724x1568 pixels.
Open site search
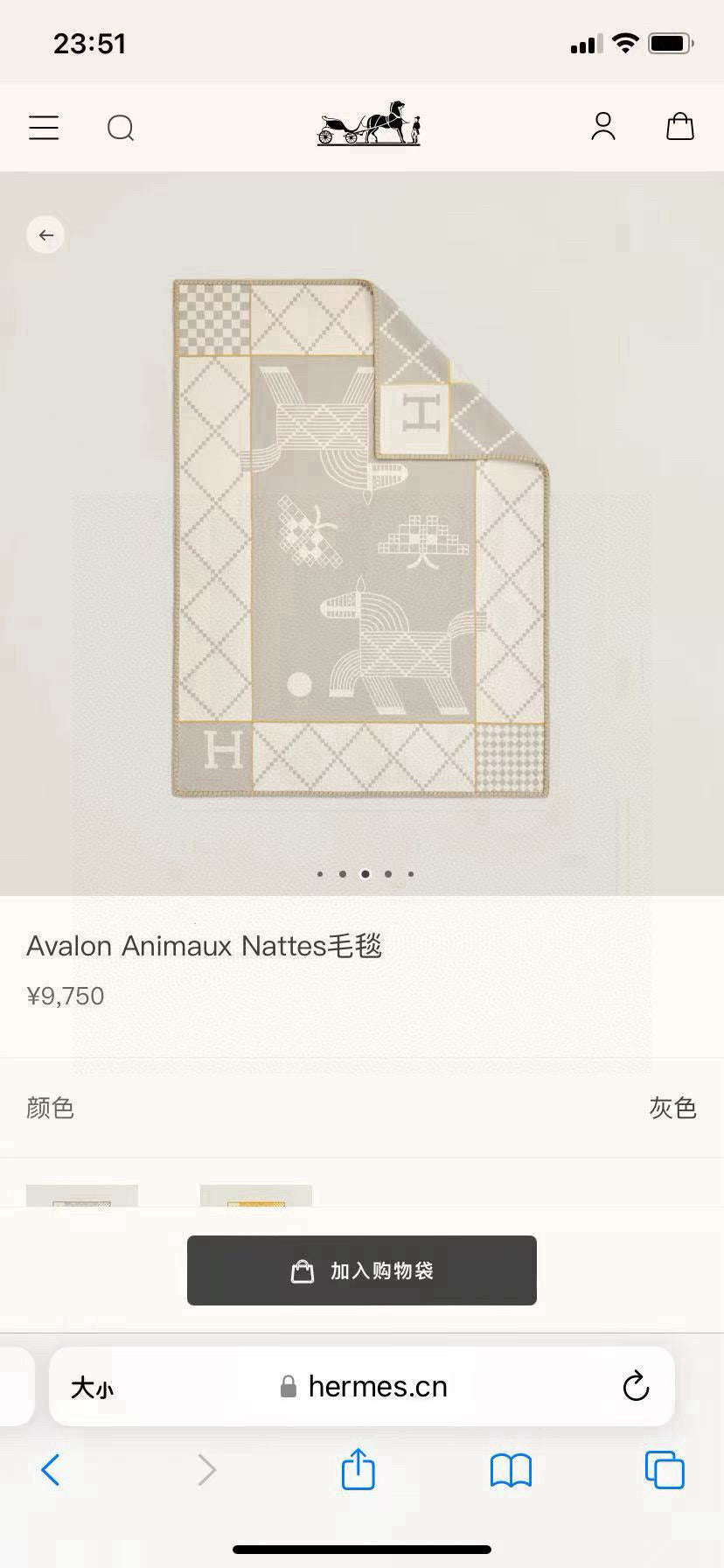tap(121, 128)
